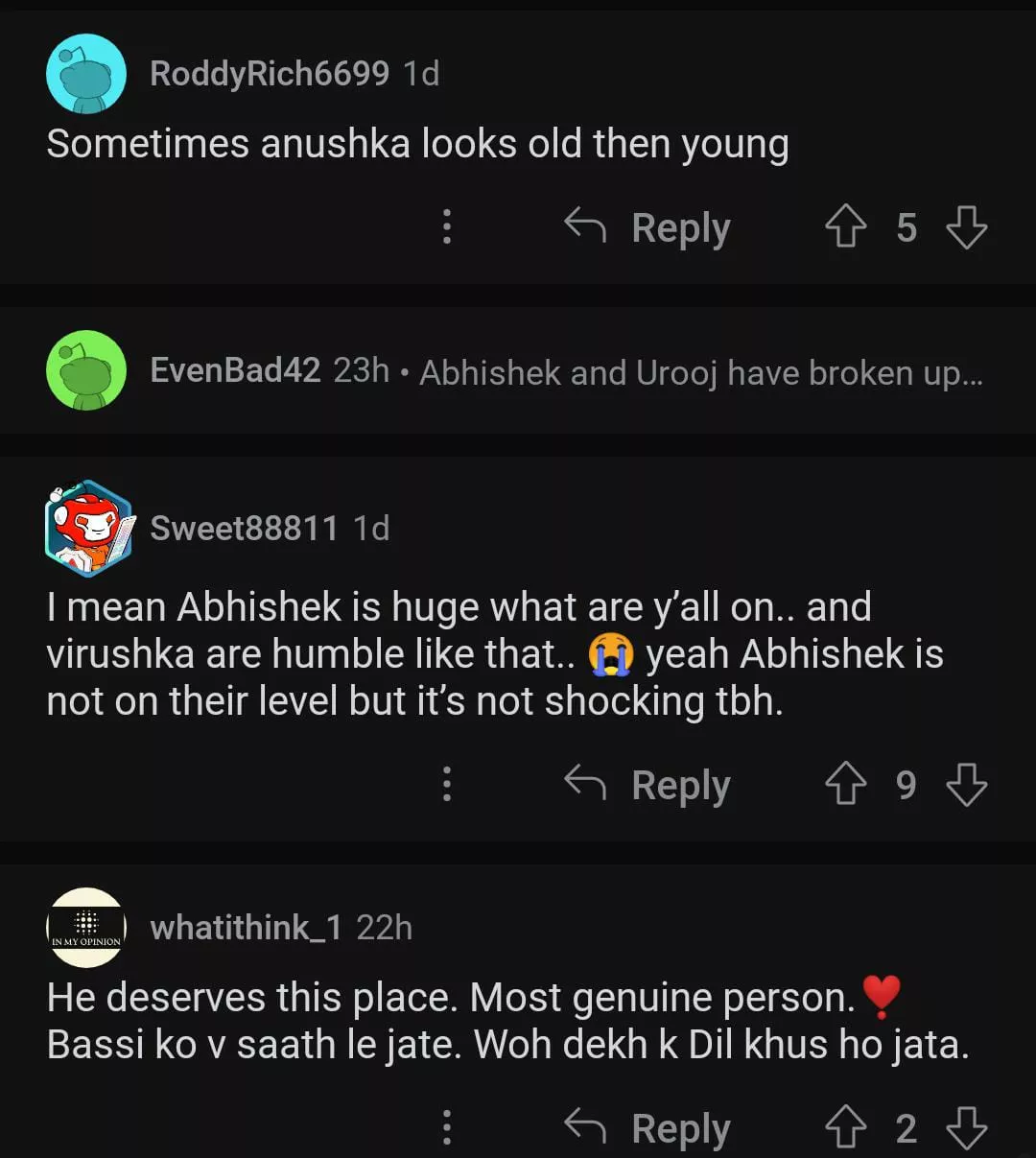The height and width of the screenshot is (1158, 1036).
Task: Open overflow menu on RoddyRich6699's comment
Action: pos(446,227)
